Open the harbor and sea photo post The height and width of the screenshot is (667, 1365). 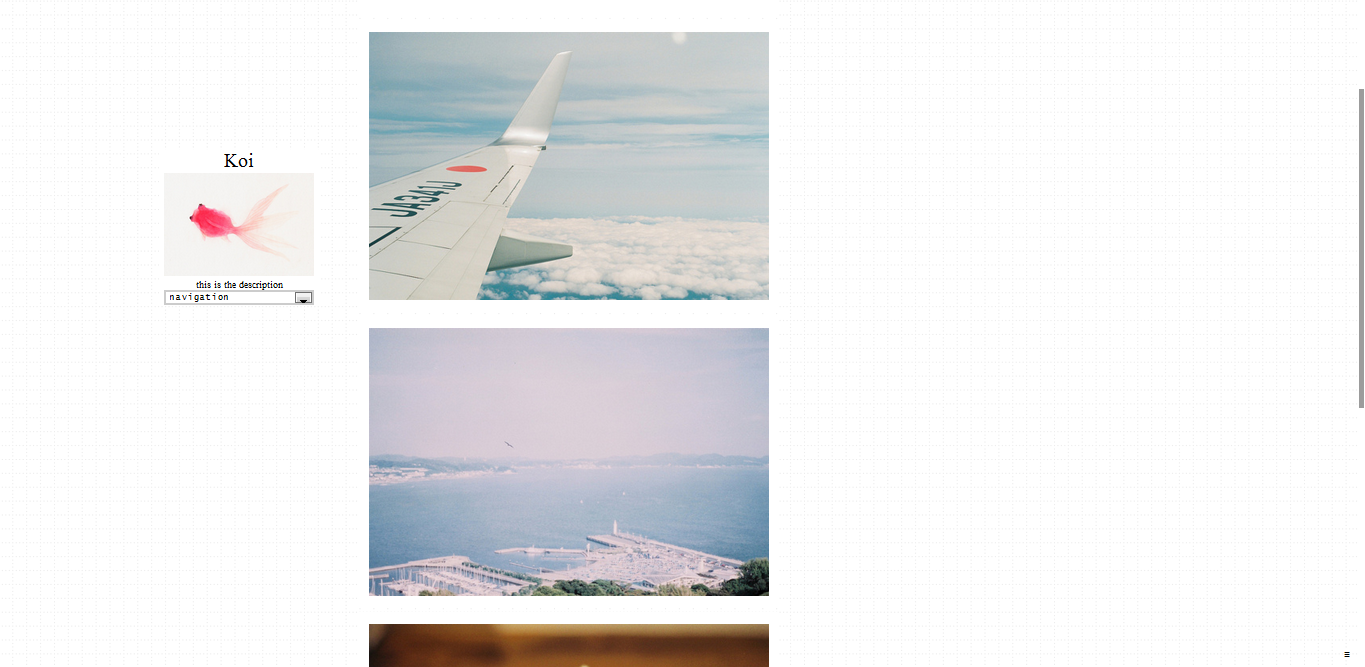click(x=568, y=462)
